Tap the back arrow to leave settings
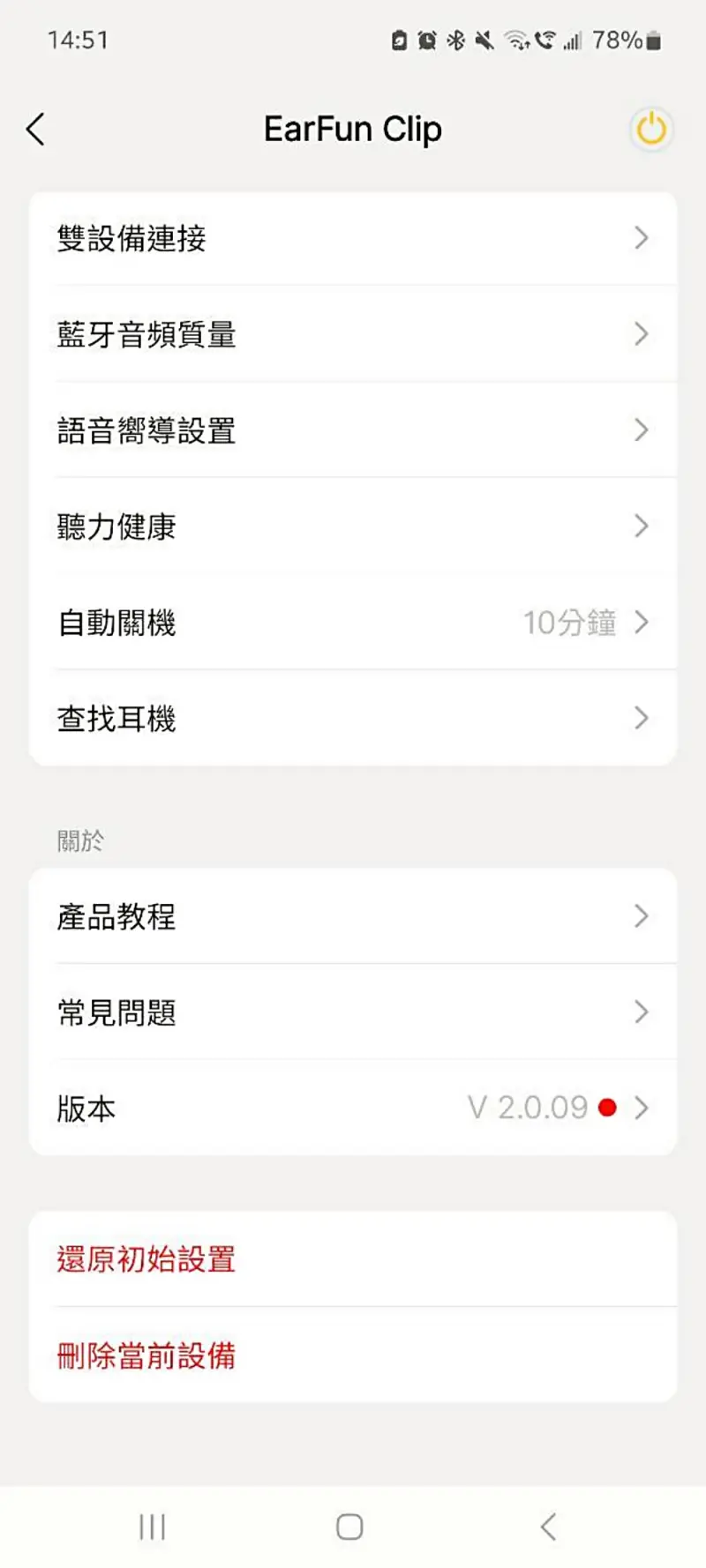Viewport: 706px width, 1568px height. [35, 129]
